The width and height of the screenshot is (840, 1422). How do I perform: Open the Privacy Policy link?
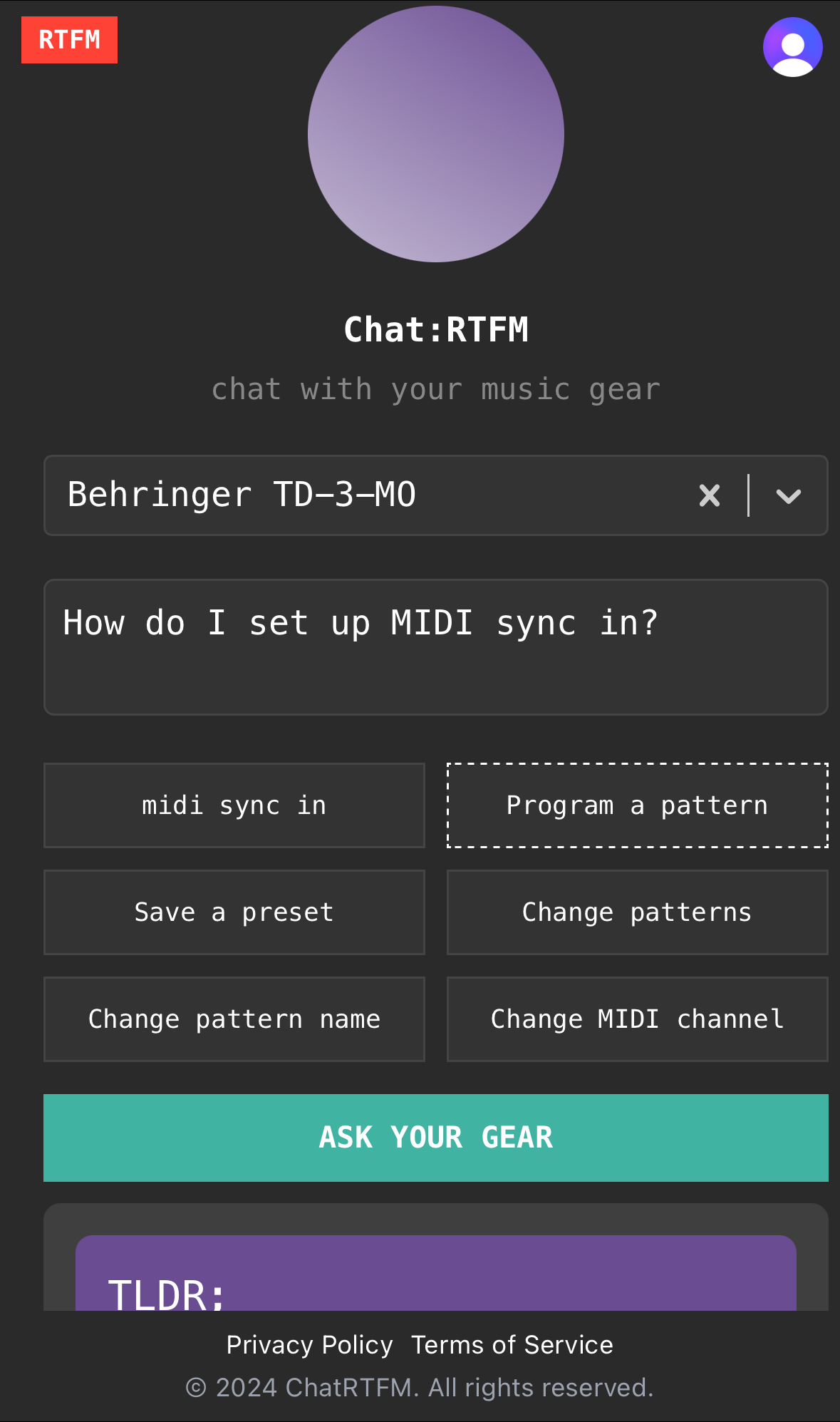coord(309,1345)
